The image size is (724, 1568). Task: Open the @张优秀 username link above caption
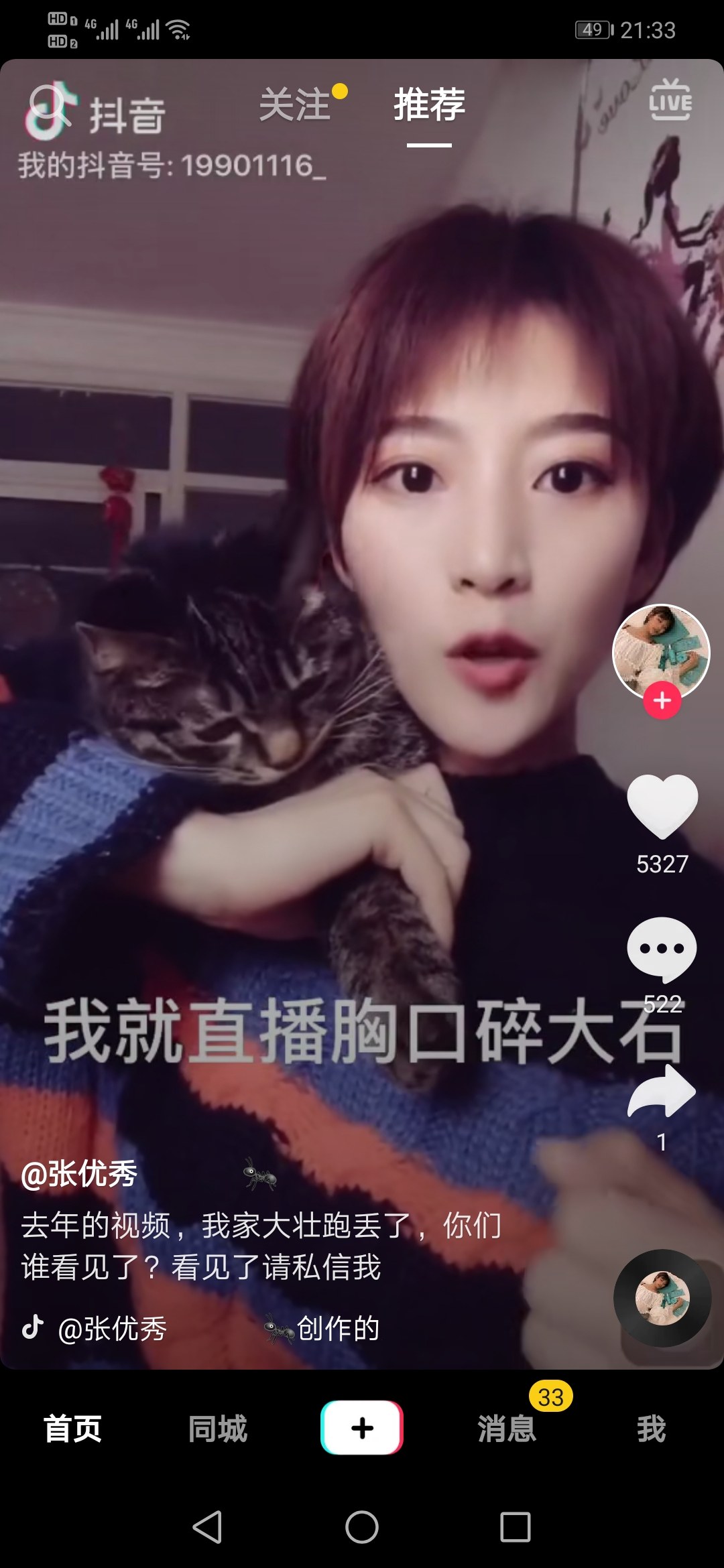pos(79,1173)
